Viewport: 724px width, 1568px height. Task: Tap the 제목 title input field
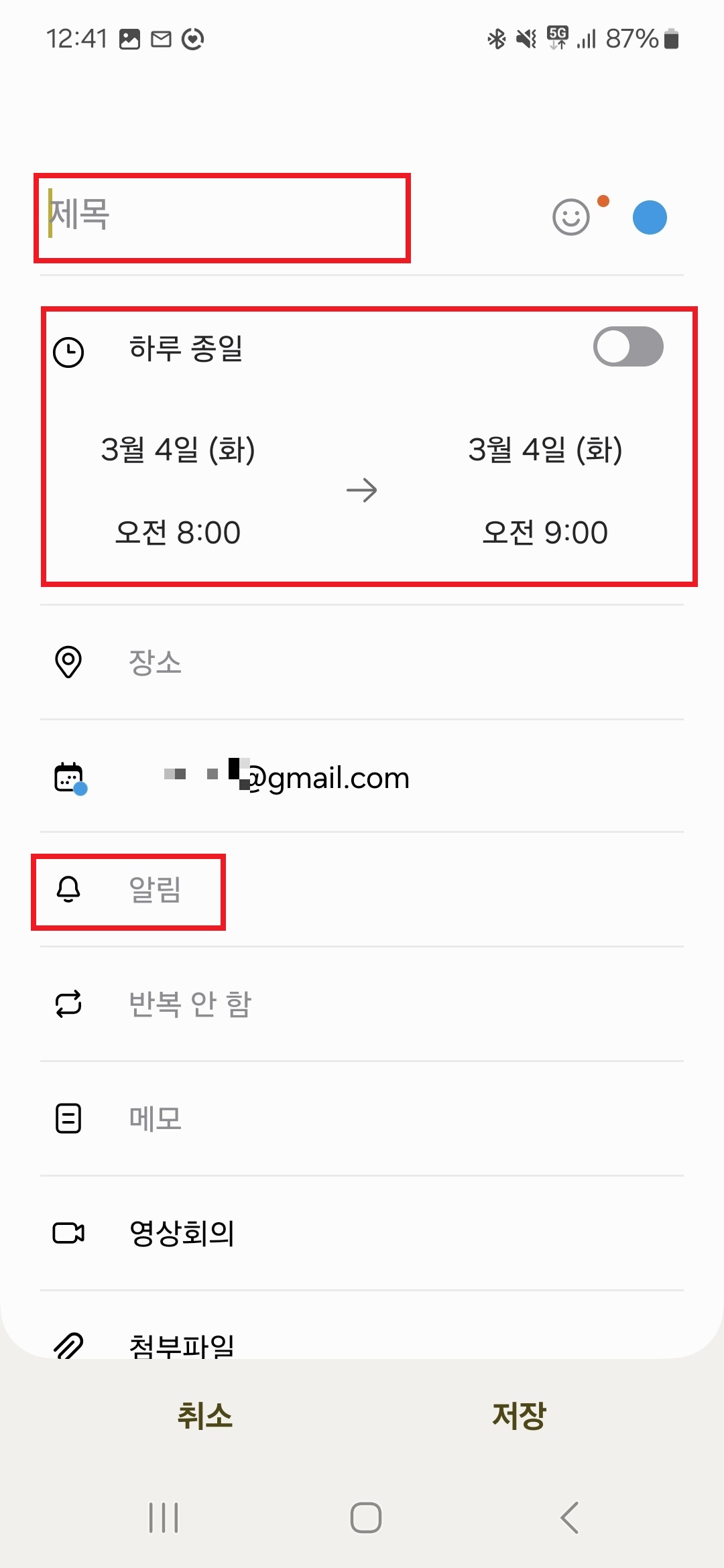tap(221, 216)
